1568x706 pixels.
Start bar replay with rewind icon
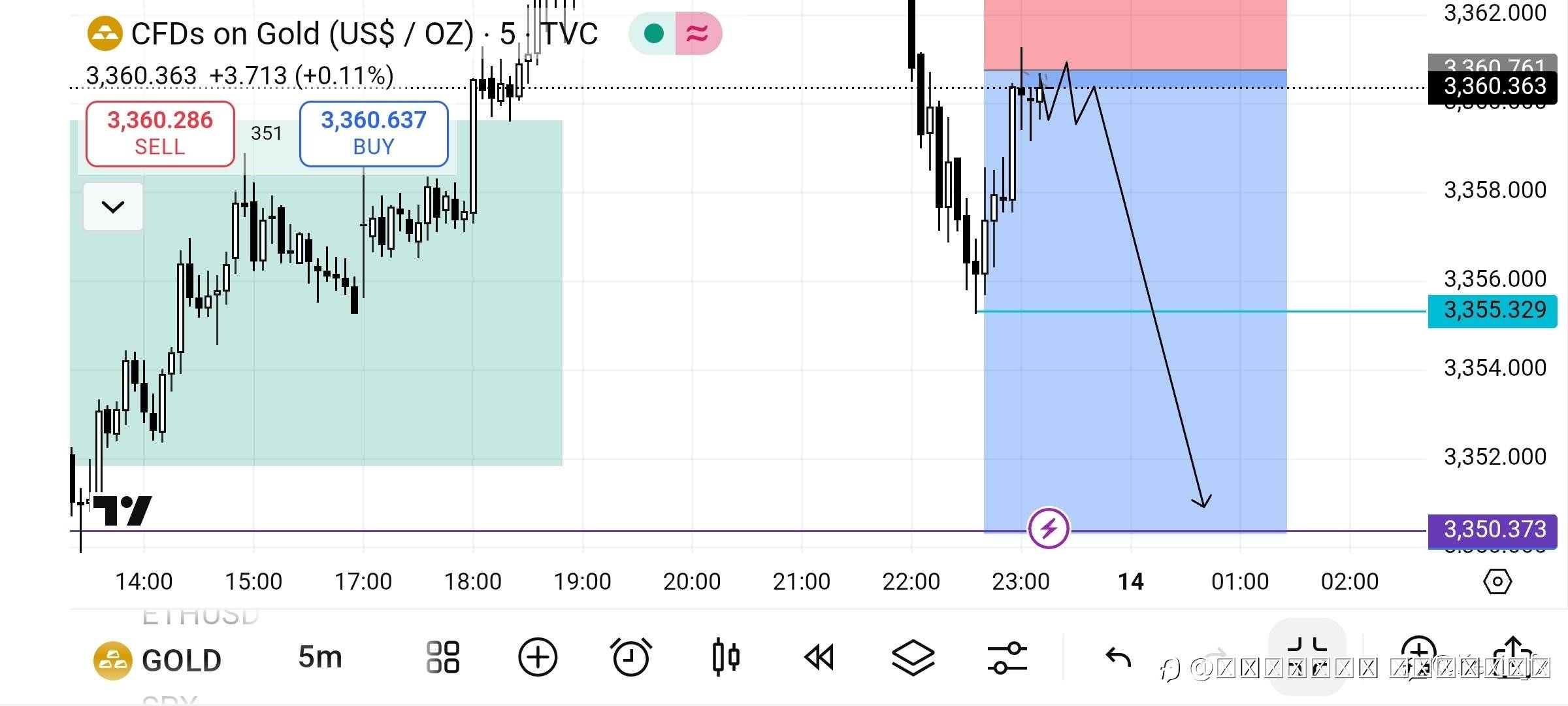(x=819, y=658)
